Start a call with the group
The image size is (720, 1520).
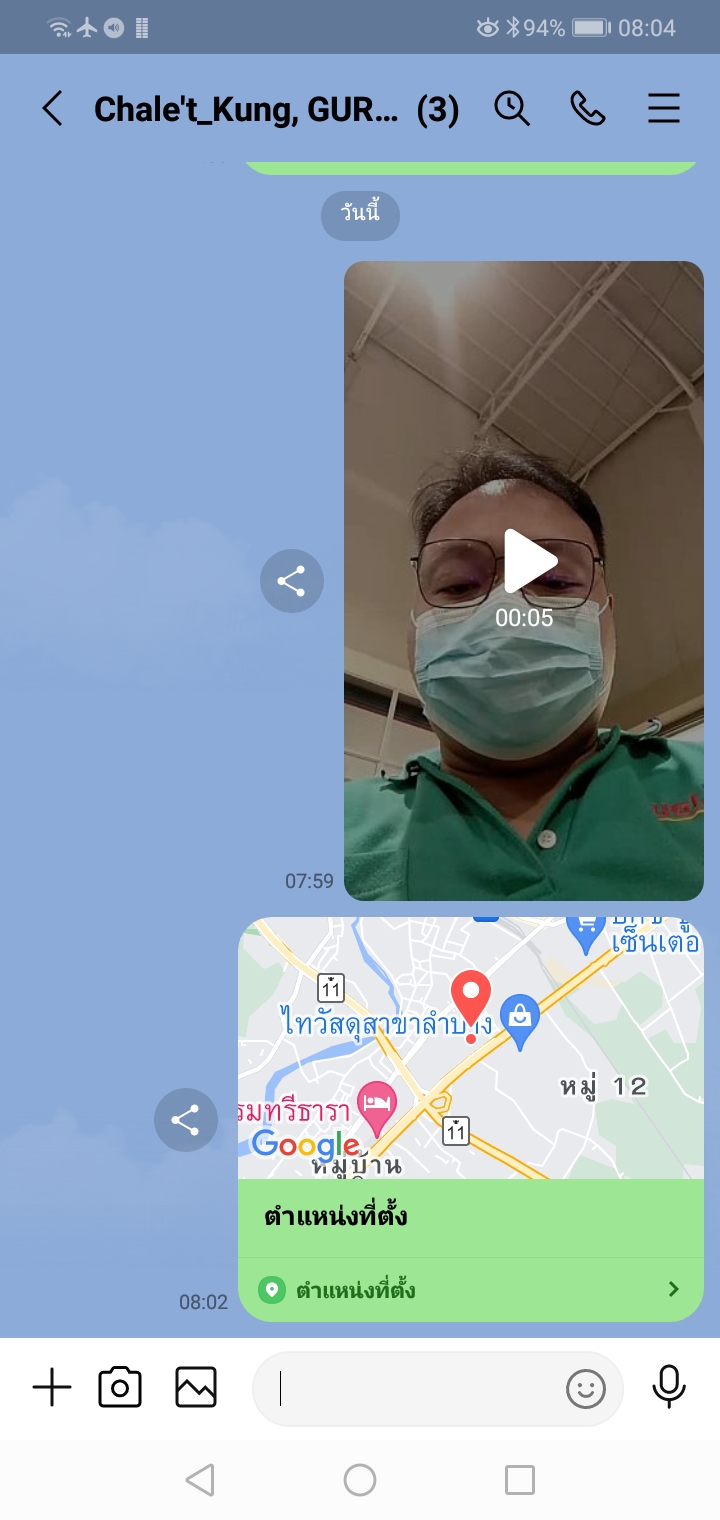pos(588,109)
